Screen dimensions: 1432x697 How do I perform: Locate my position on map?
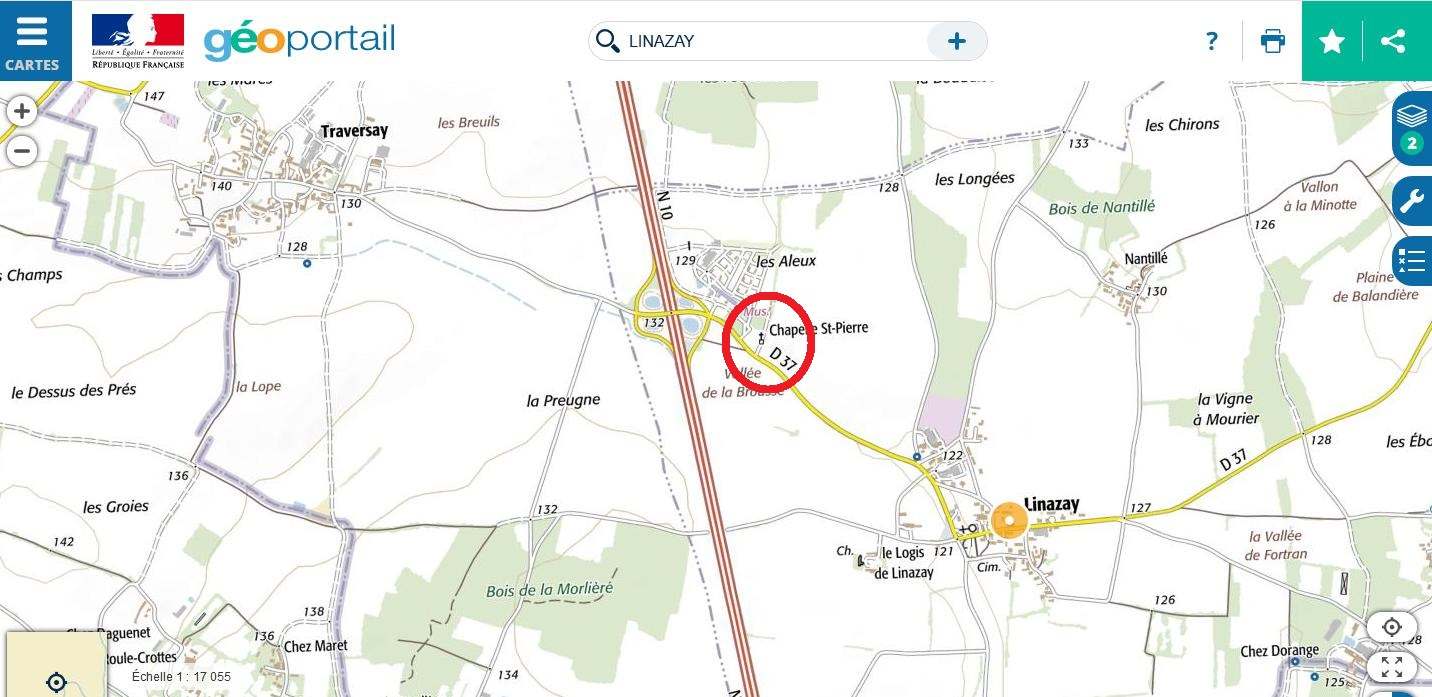tap(1391, 627)
